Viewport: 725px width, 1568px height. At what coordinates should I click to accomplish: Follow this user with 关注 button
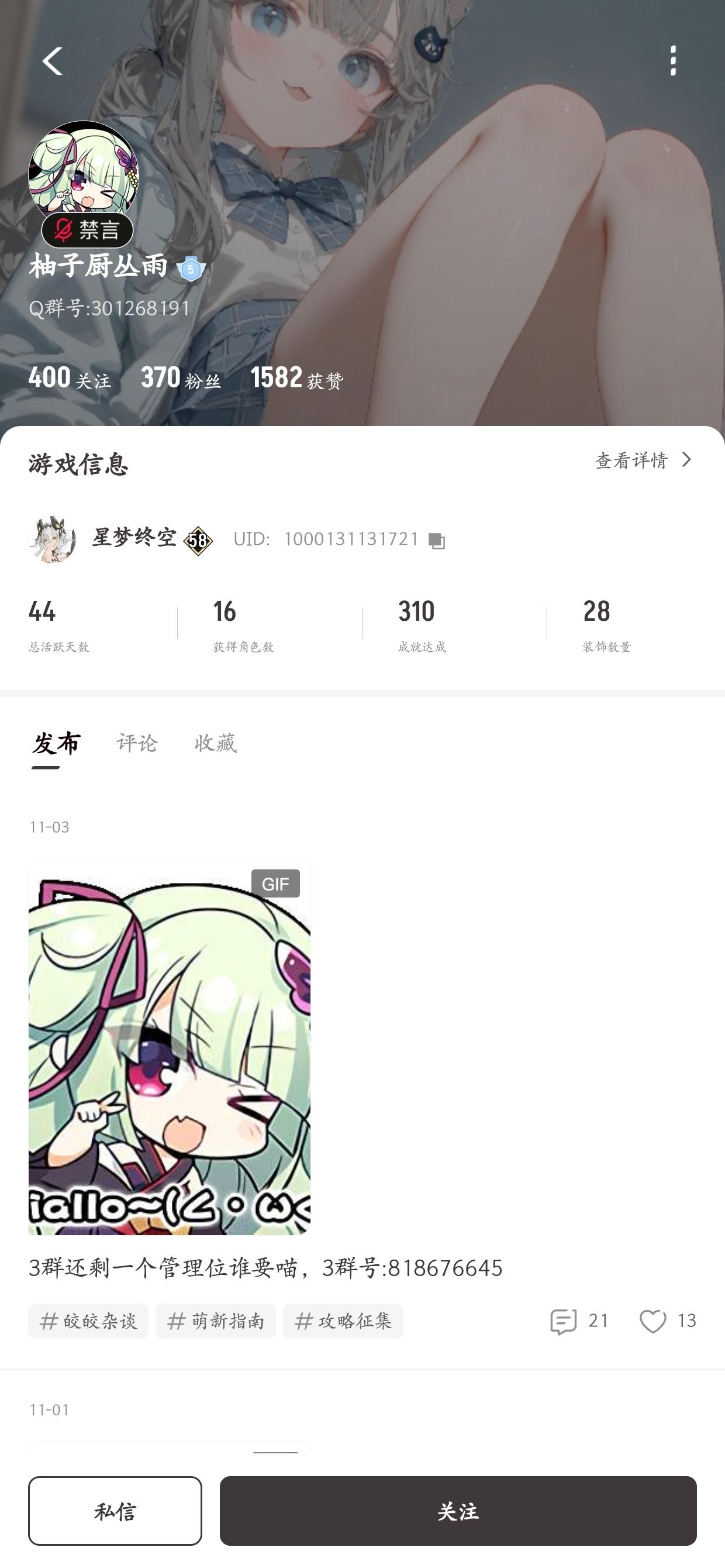coord(457,1511)
